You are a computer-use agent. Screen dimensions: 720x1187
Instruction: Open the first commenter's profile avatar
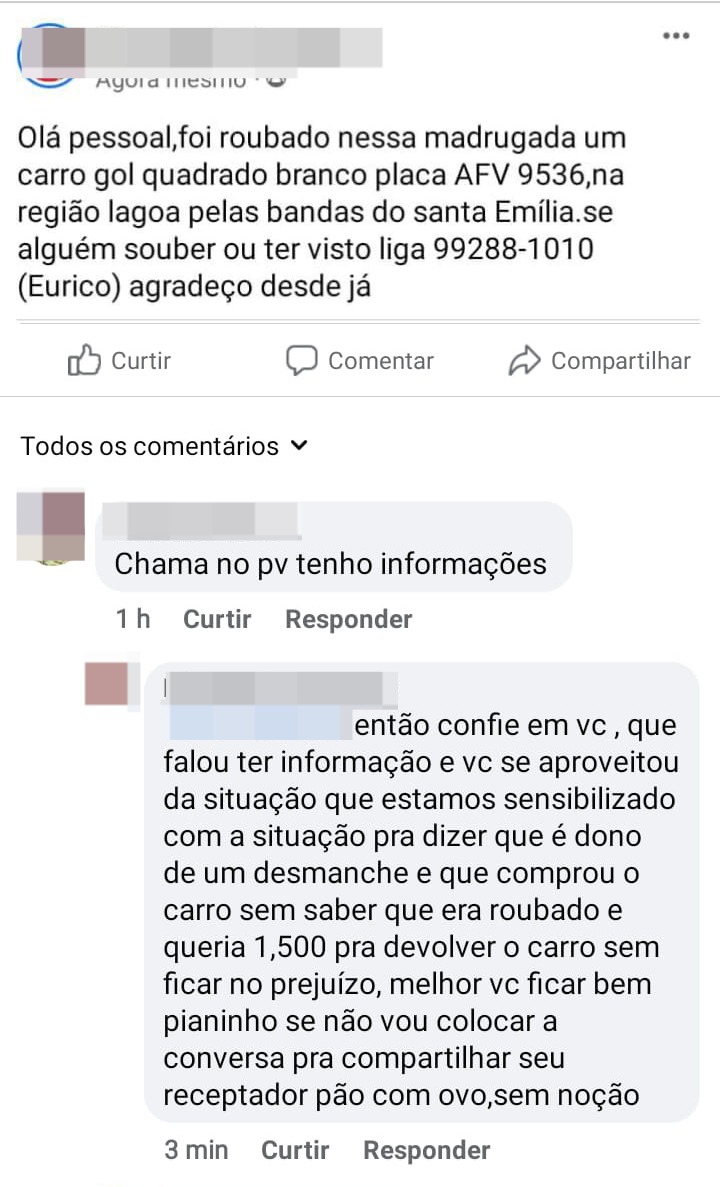[51, 527]
